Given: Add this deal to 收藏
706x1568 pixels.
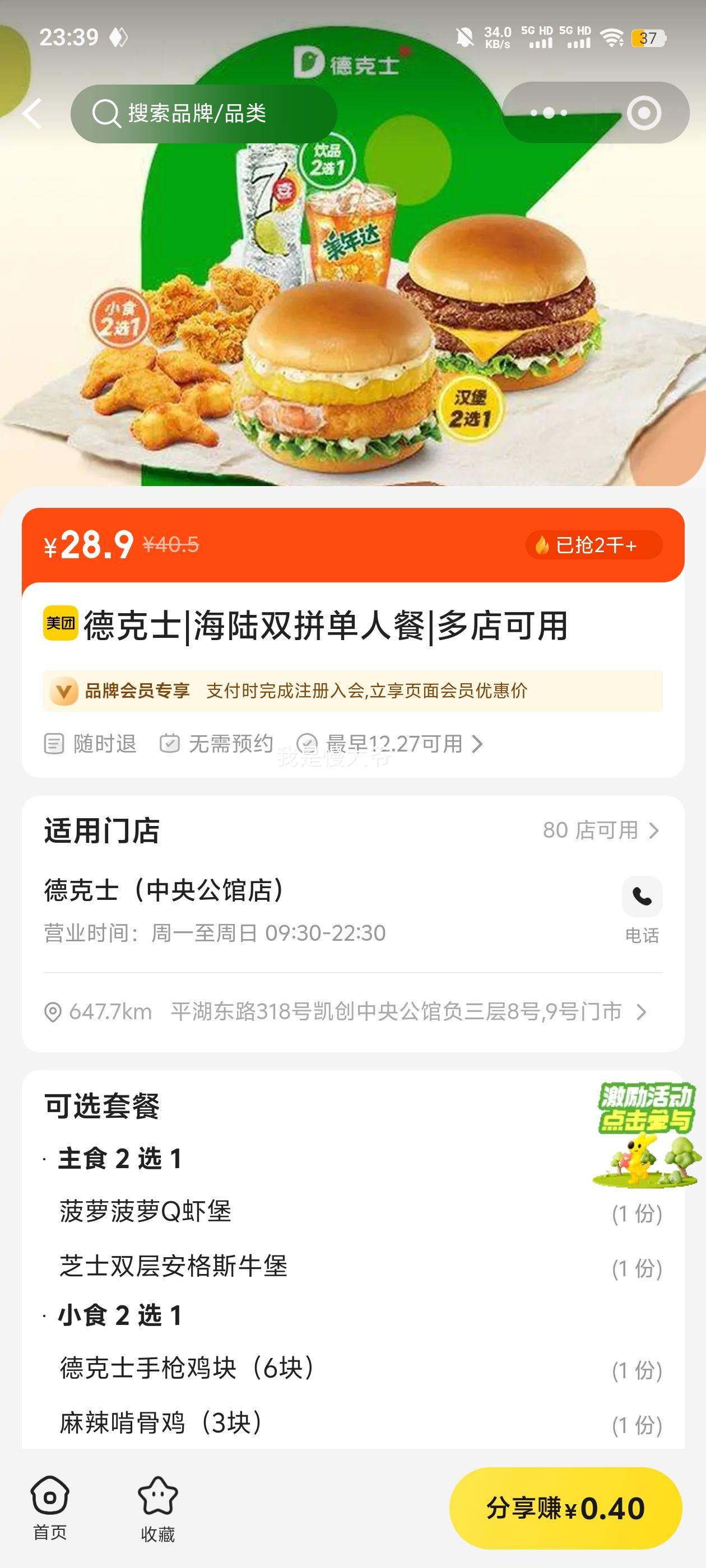Looking at the screenshot, I should pyautogui.click(x=158, y=1508).
